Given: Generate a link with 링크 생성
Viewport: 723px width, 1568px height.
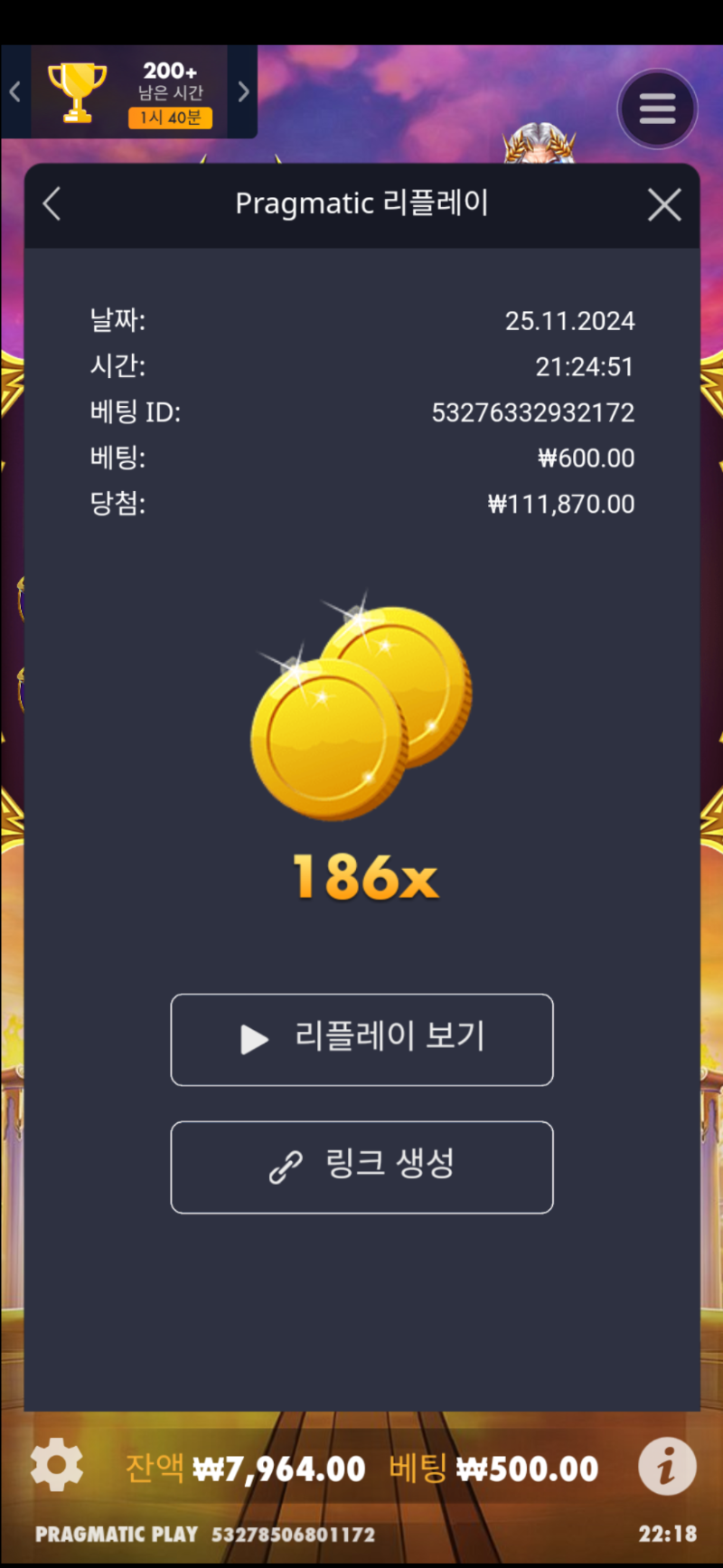Looking at the screenshot, I should click(361, 1167).
